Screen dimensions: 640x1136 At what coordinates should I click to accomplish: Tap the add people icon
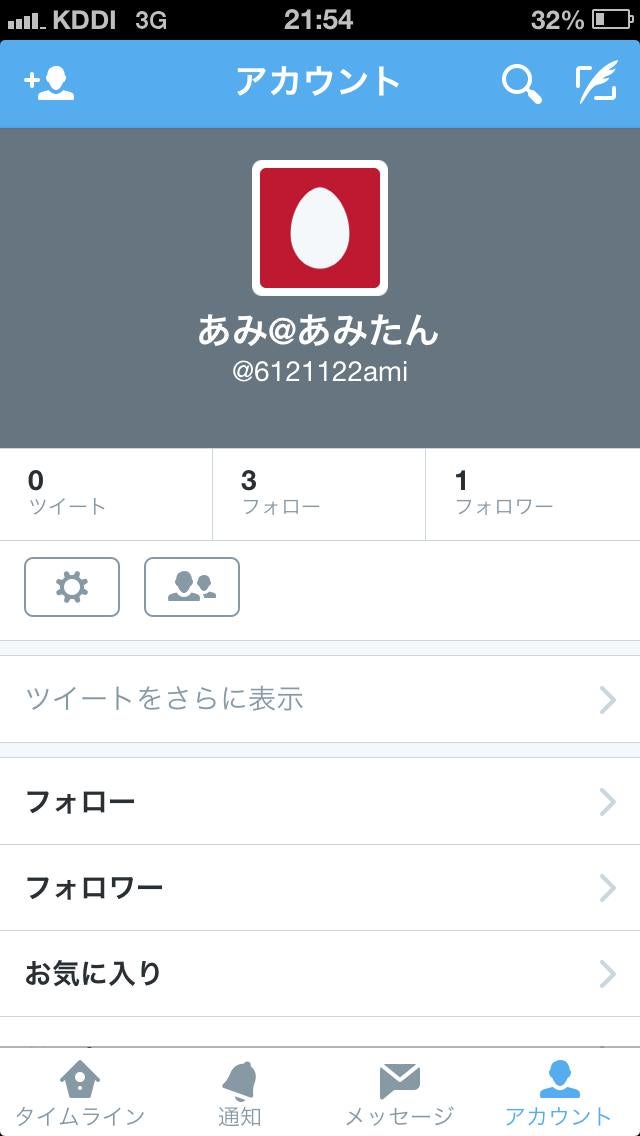pyautogui.click(x=49, y=84)
